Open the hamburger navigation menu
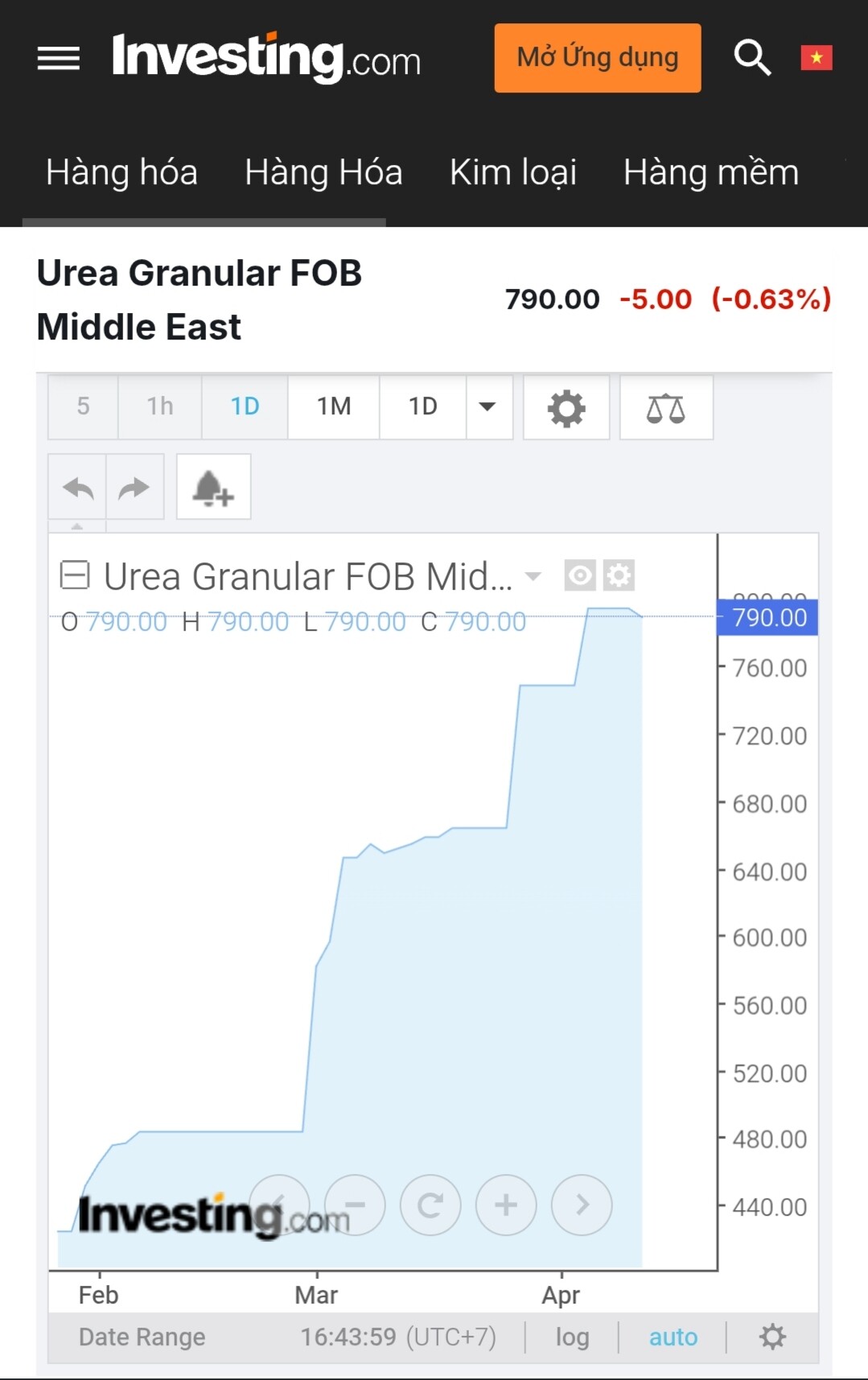Viewport: 868px width, 1380px height. pos(59,58)
